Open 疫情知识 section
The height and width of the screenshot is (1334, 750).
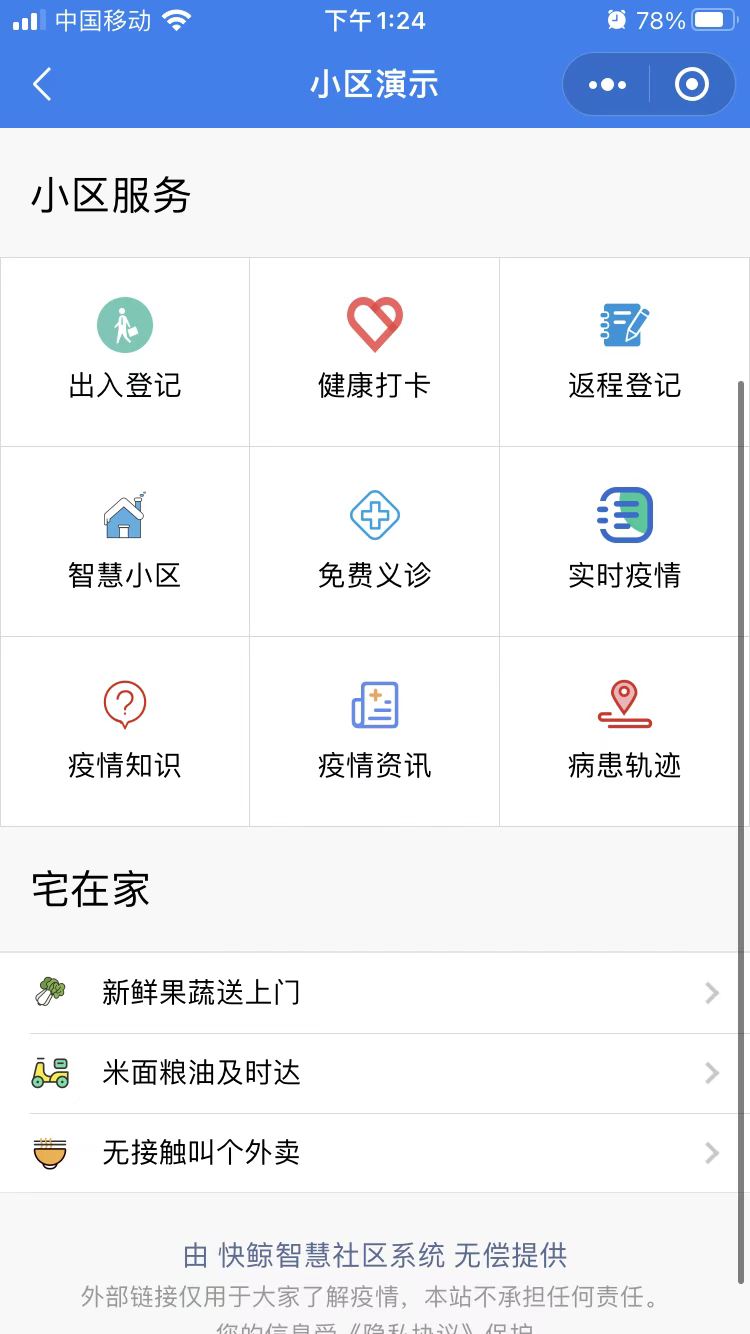click(x=125, y=732)
